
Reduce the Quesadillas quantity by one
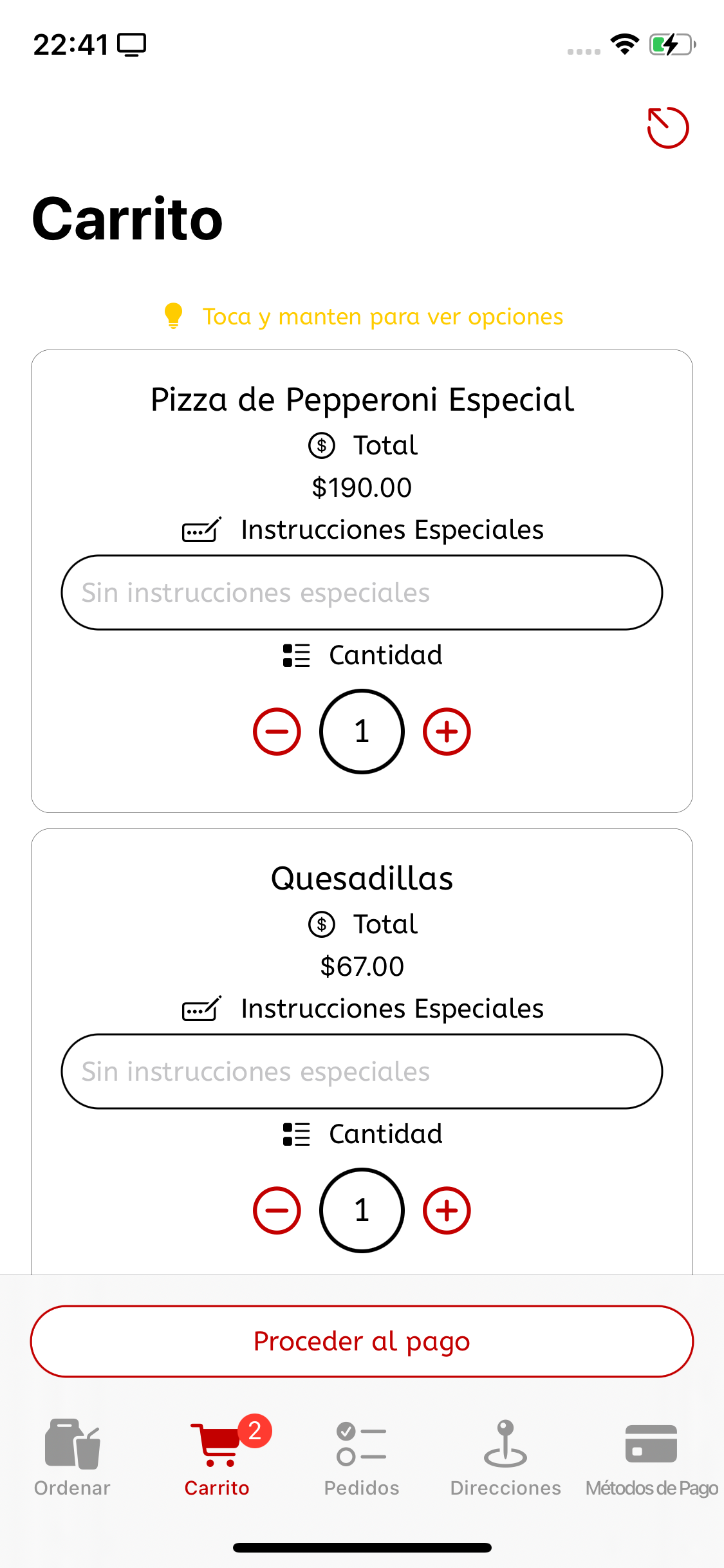[x=277, y=1210]
